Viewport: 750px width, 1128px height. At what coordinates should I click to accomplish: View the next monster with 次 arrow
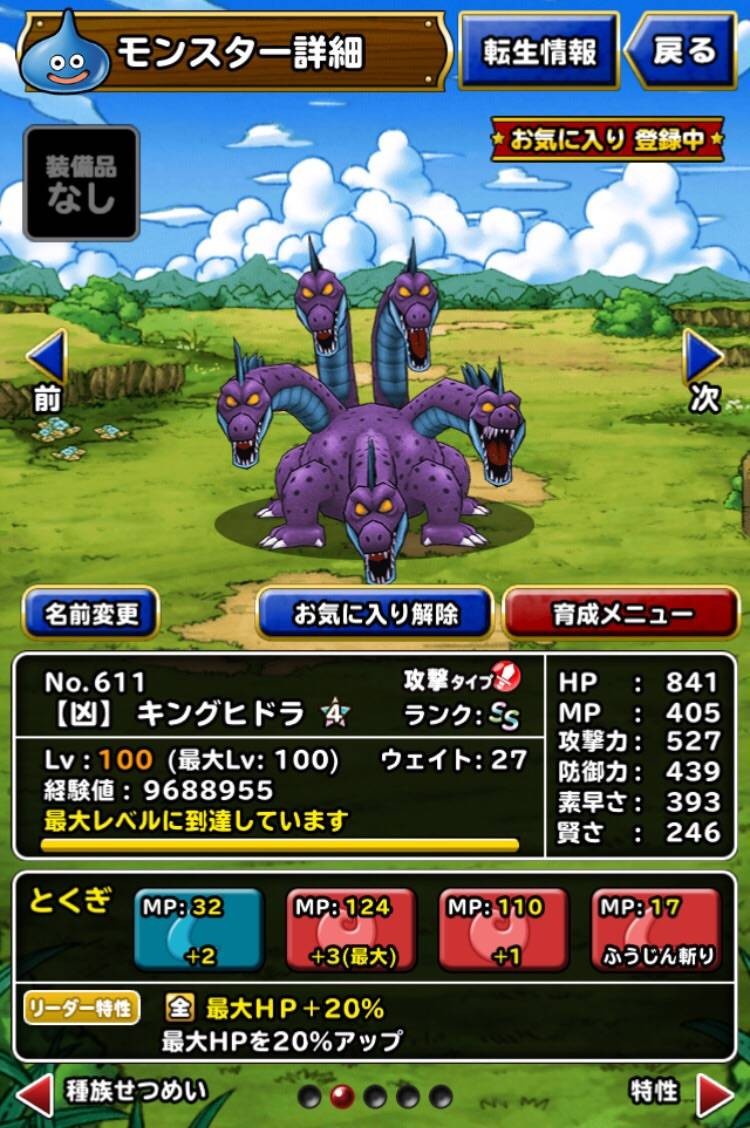coord(704,368)
